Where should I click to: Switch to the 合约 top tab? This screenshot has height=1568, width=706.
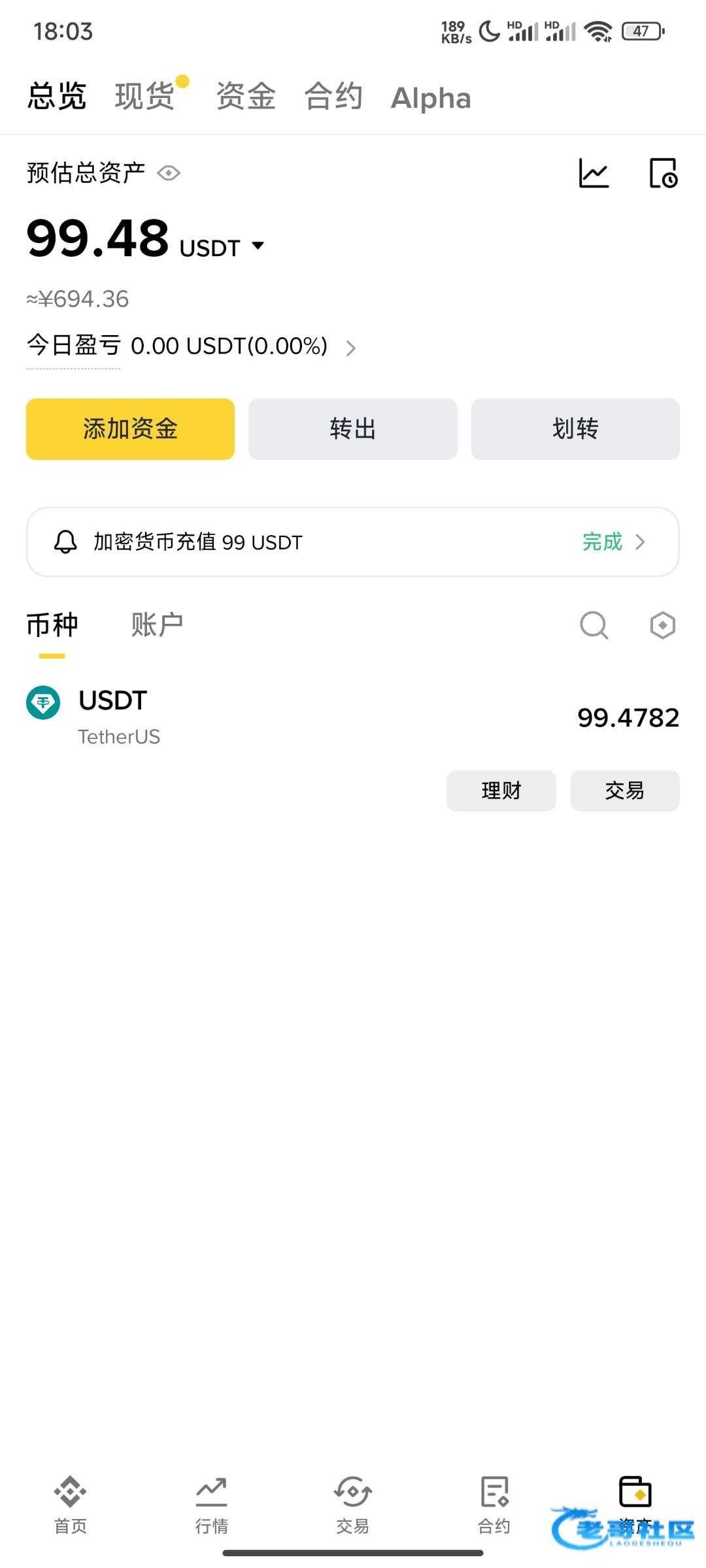point(333,97)
